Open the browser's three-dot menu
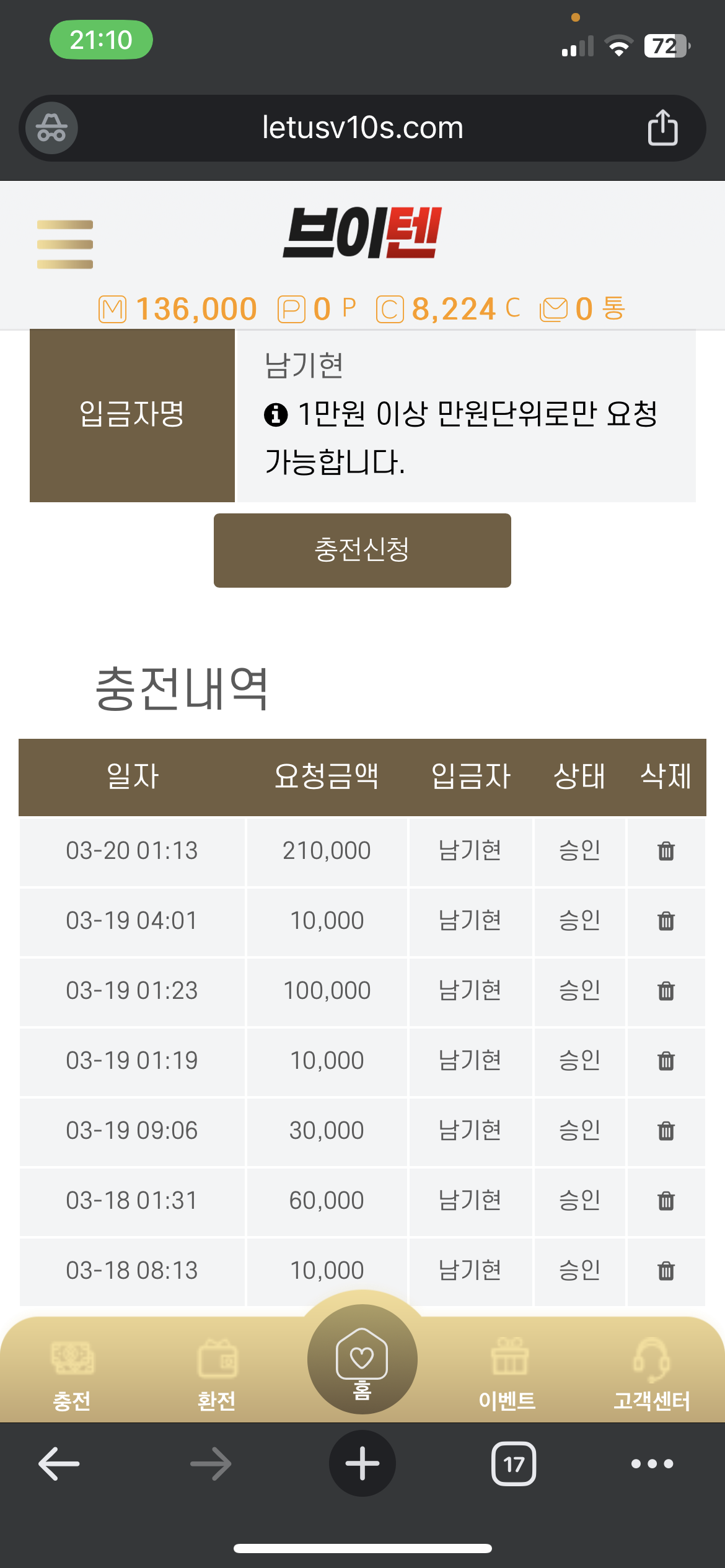The height and width of the screenshot is (1568, 725). click(x=652, y=1463)
